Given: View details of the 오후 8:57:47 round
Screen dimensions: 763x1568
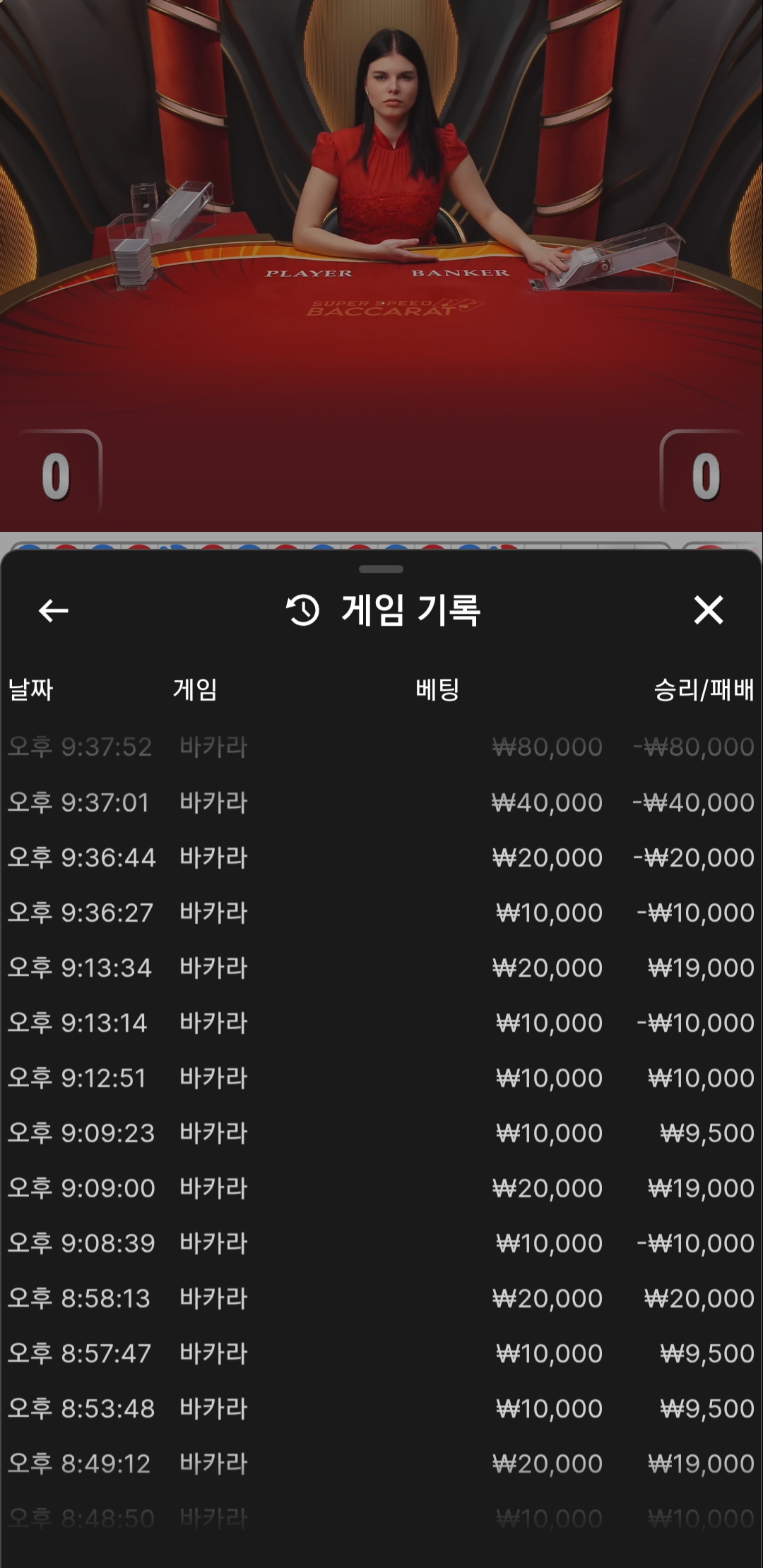Looking at the screenshot, I should [x=381, y=1353].
